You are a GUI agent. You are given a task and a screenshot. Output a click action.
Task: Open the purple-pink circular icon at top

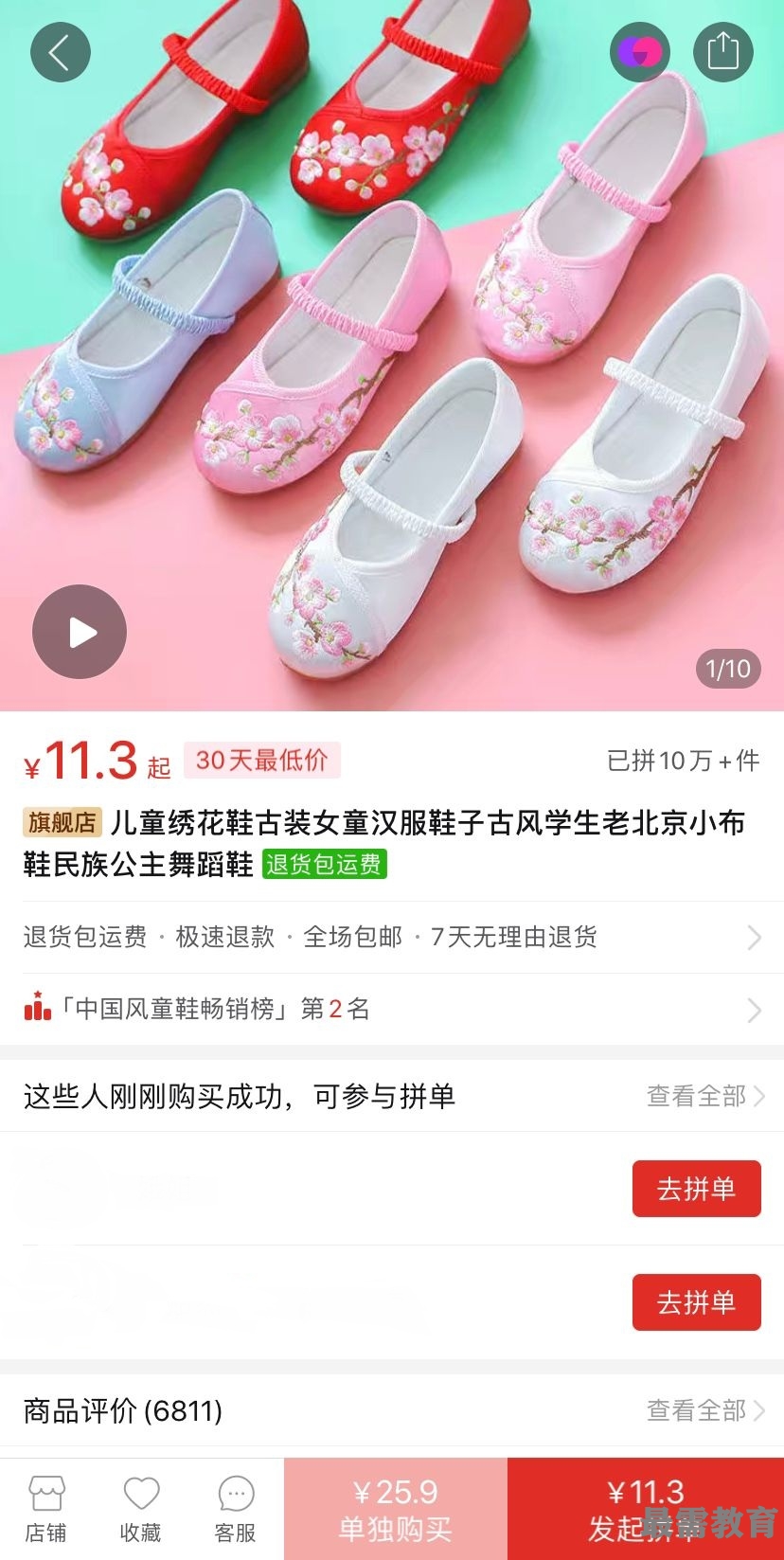click(x=640, y=52)
